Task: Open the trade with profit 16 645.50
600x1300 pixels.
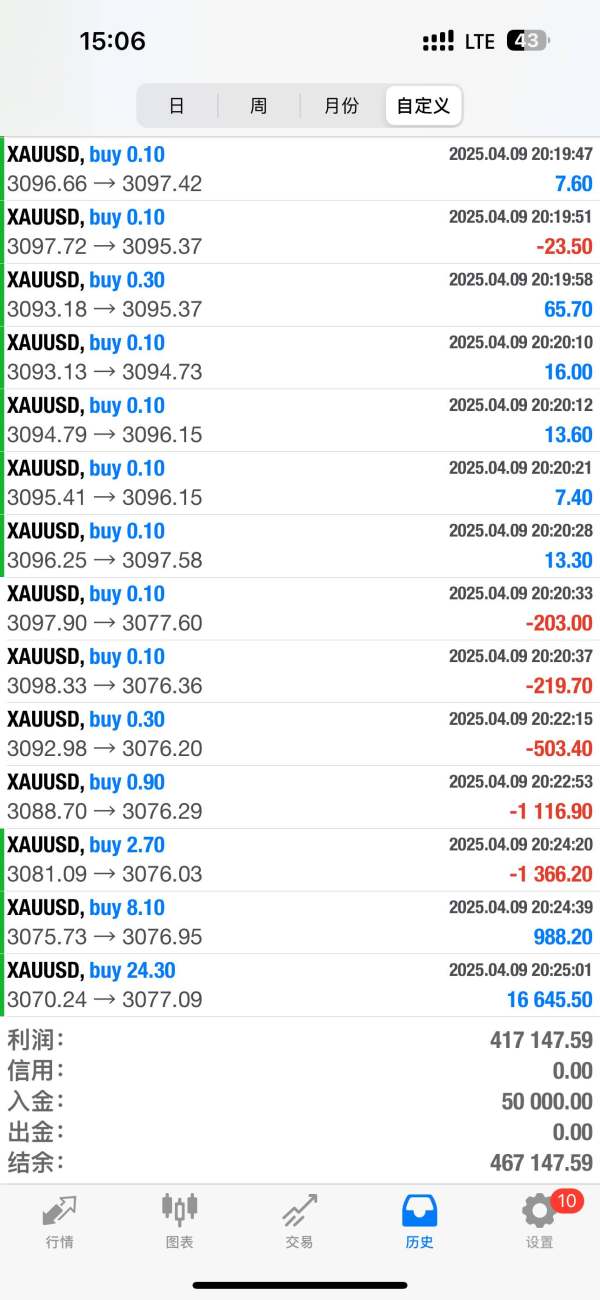Action: [x=300, y=985]
